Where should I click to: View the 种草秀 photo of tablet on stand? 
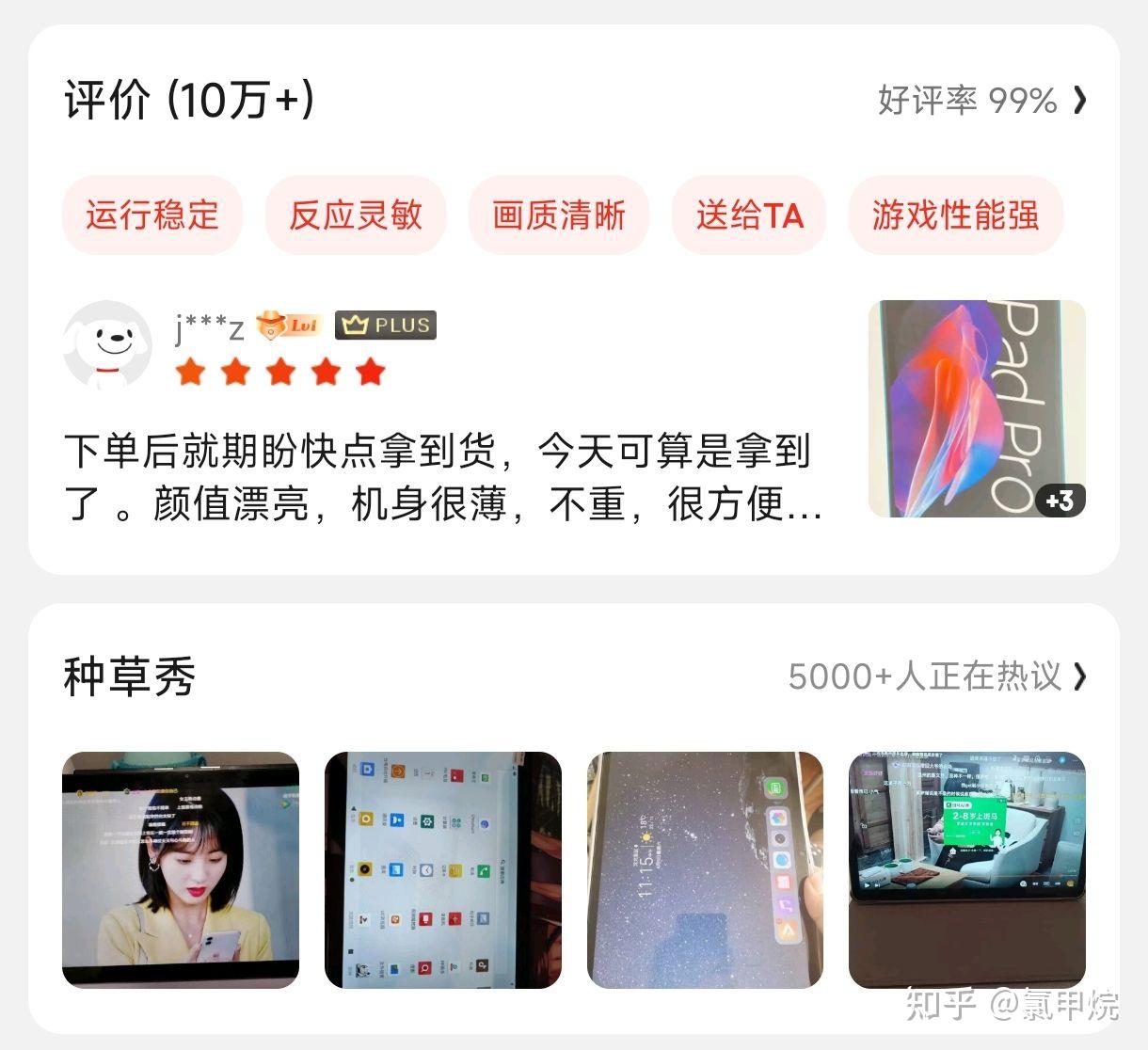click(967, 869)
